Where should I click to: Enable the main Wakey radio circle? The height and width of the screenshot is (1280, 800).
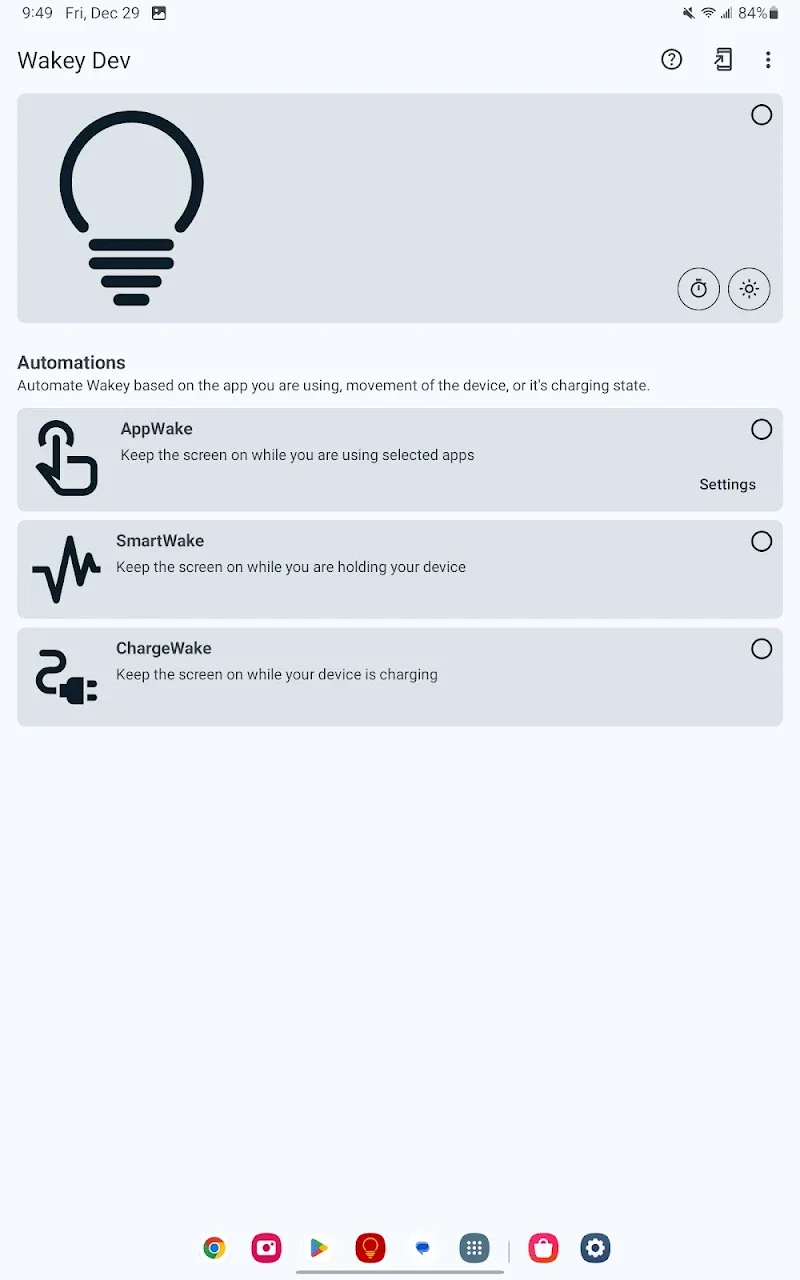click(762, 115)
